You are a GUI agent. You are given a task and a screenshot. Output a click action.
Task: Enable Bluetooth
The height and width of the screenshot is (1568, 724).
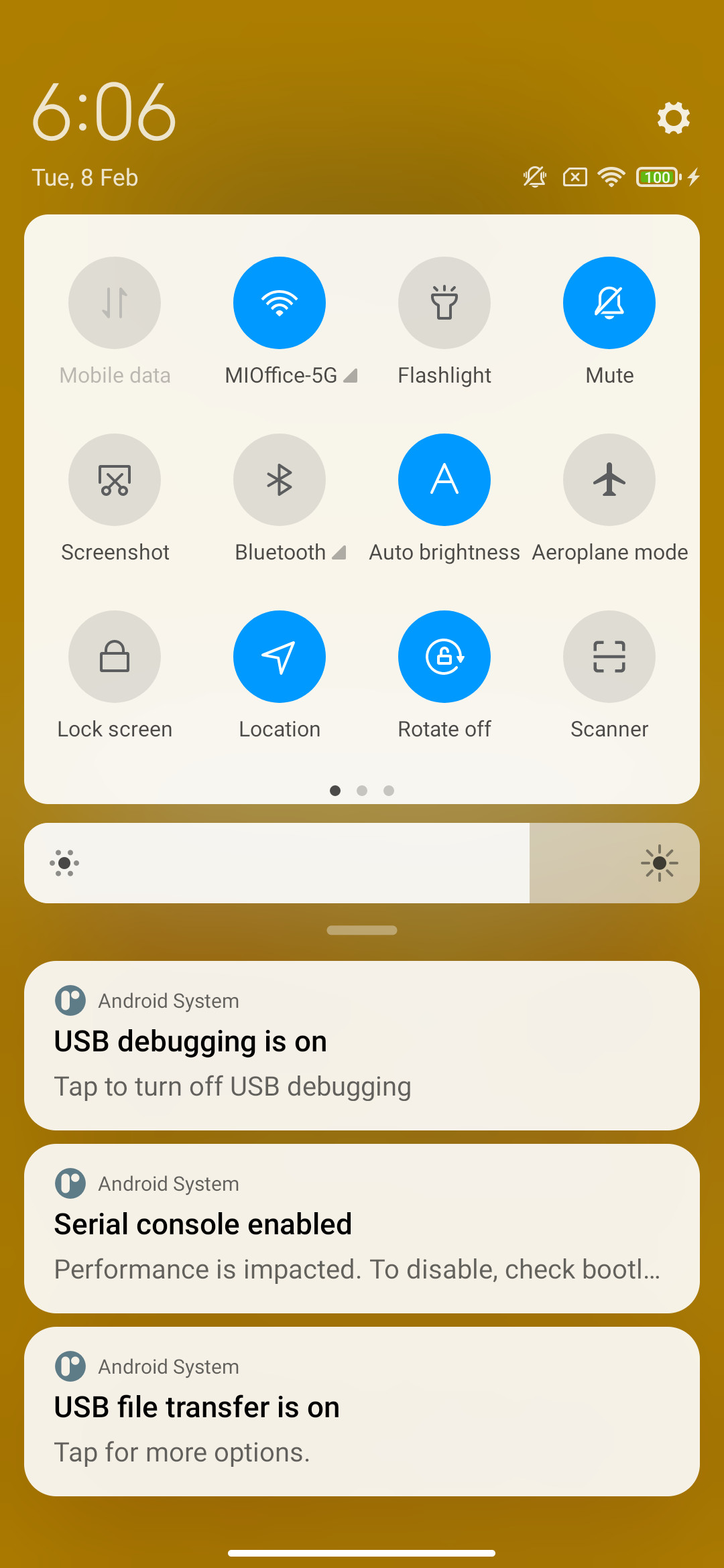click(280, 480)
